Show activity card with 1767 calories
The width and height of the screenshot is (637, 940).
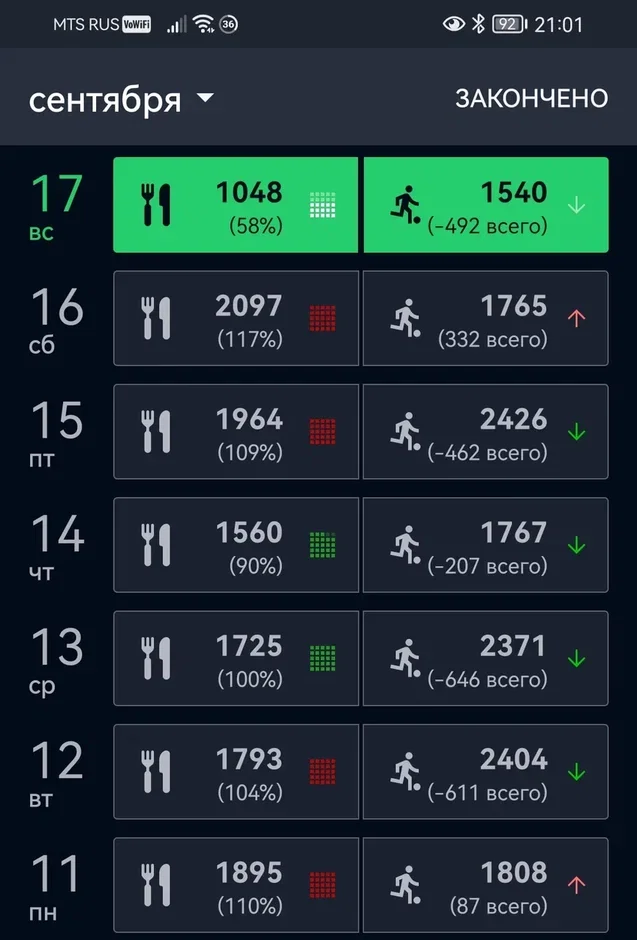485,545
